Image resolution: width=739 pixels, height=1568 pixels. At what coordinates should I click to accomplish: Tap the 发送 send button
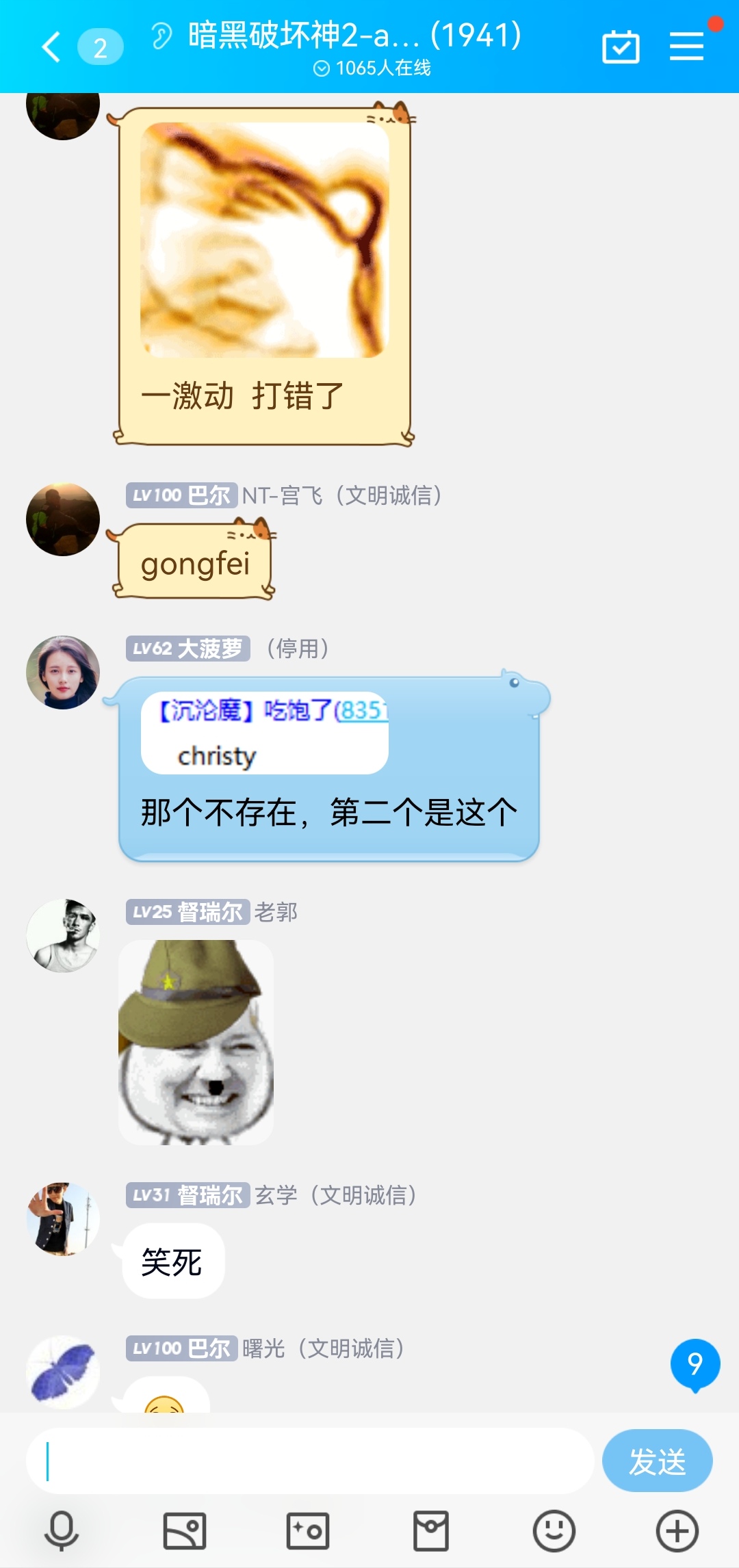657,1461
